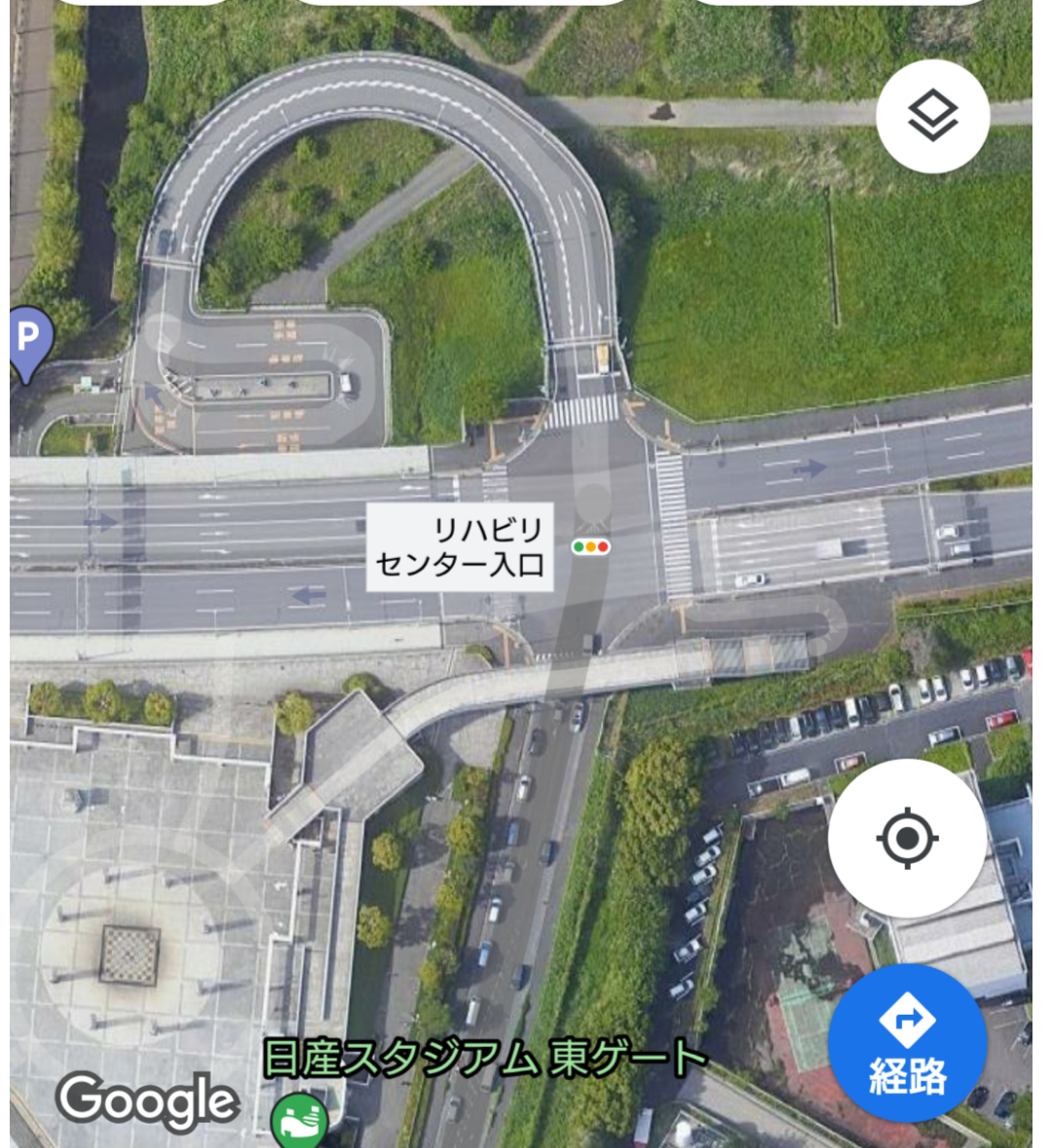Open the map layers selector

(x=932, y=116)
